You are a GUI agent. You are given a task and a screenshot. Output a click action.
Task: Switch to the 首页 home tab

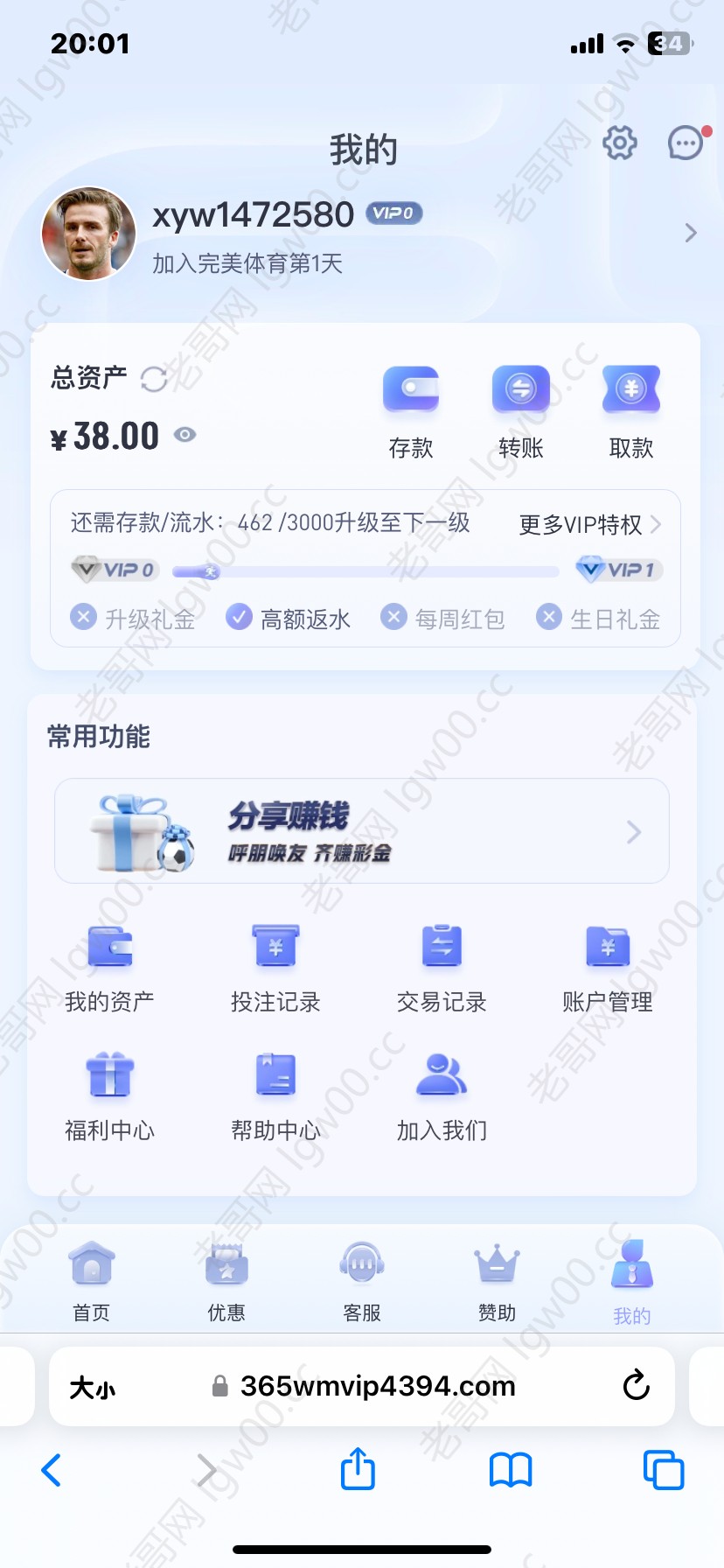coord(92,1281)
